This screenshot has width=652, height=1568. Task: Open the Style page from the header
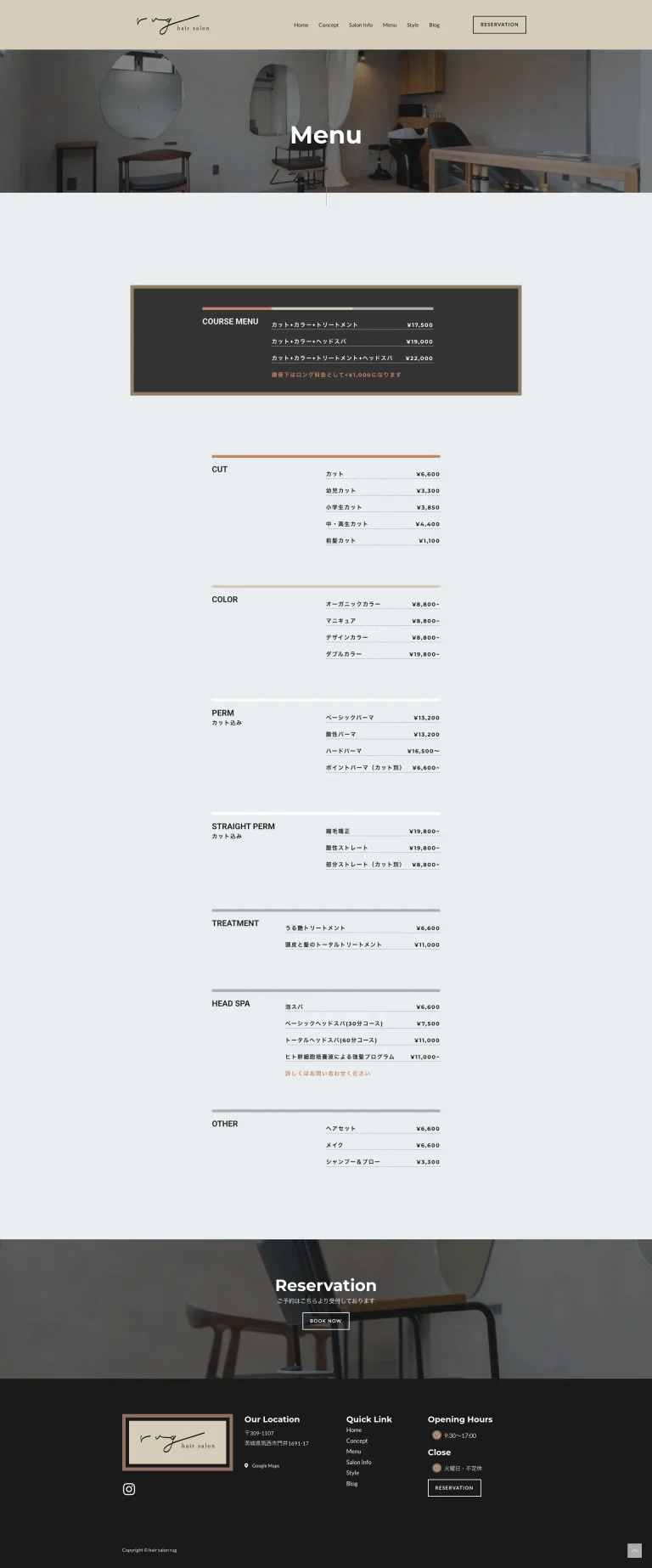coord(413,25)
